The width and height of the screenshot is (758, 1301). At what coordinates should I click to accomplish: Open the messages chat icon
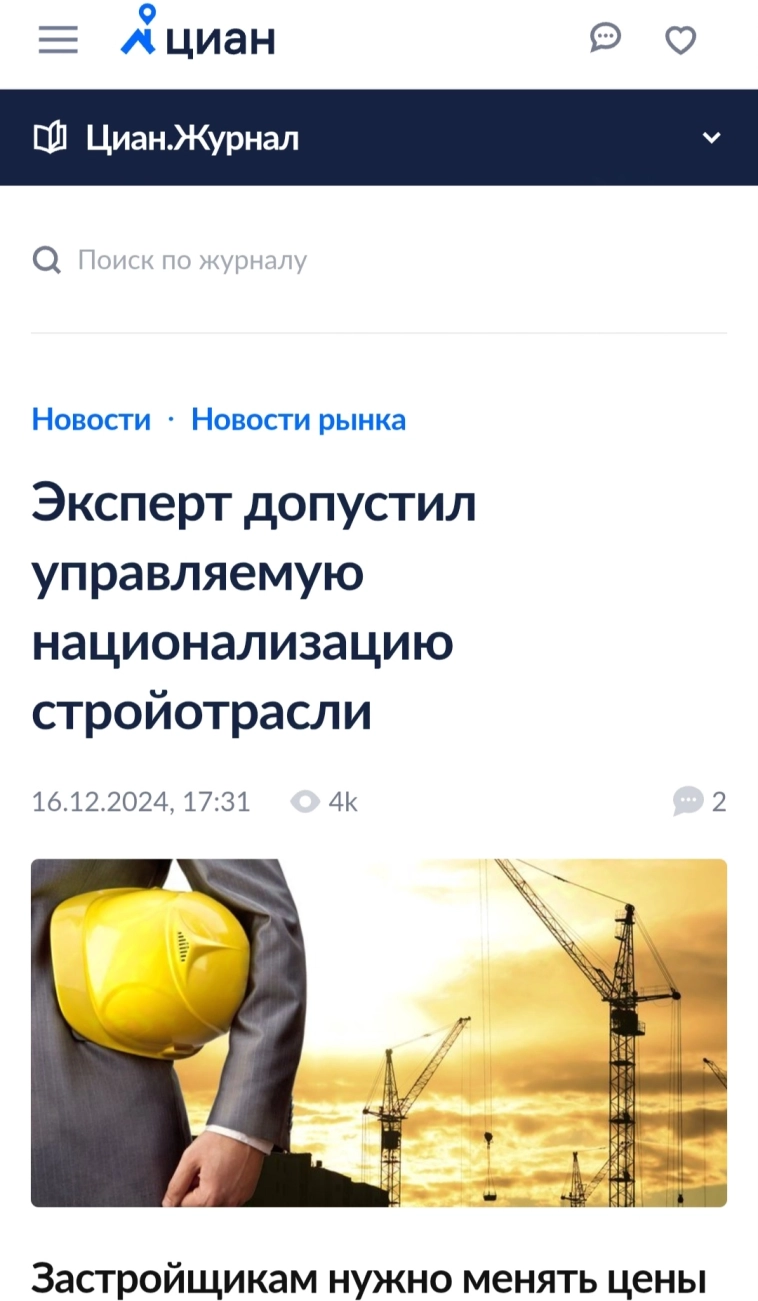(x=605, y=39)
